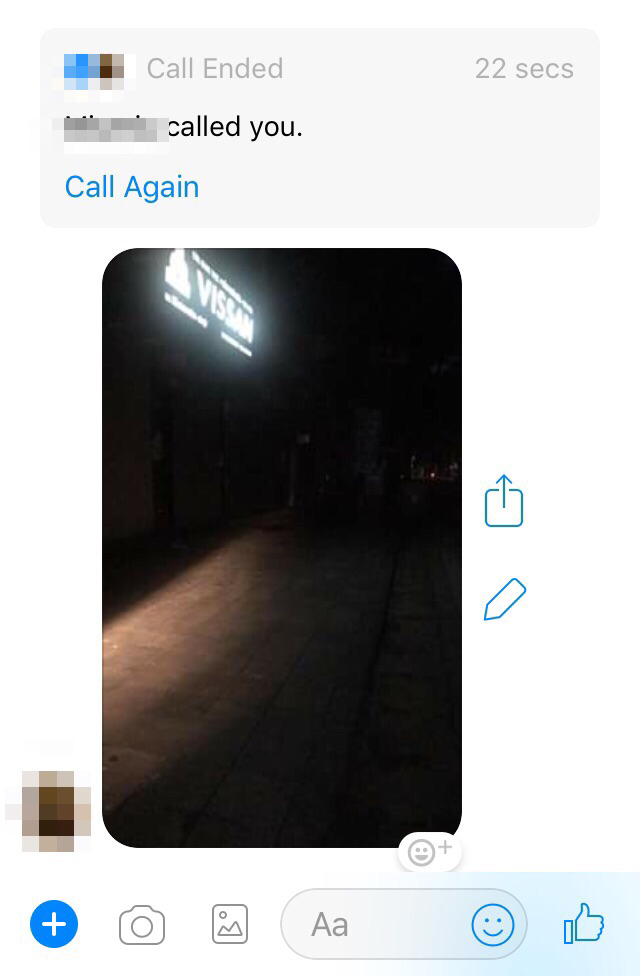The height and width of the screenshot is (976, 640).
Task: Share the received photo
Action: tap(504, 501)
